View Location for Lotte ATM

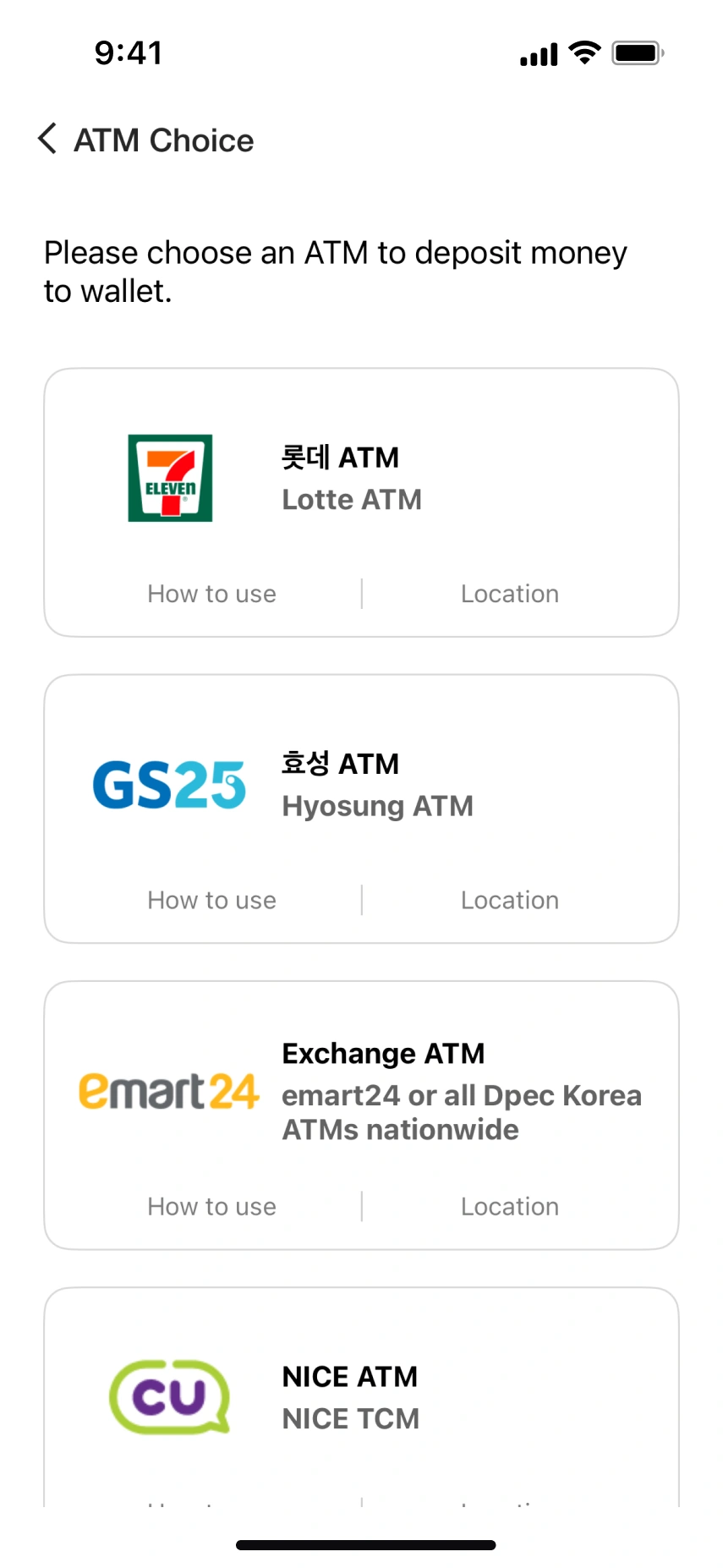(x=510, y=594)
